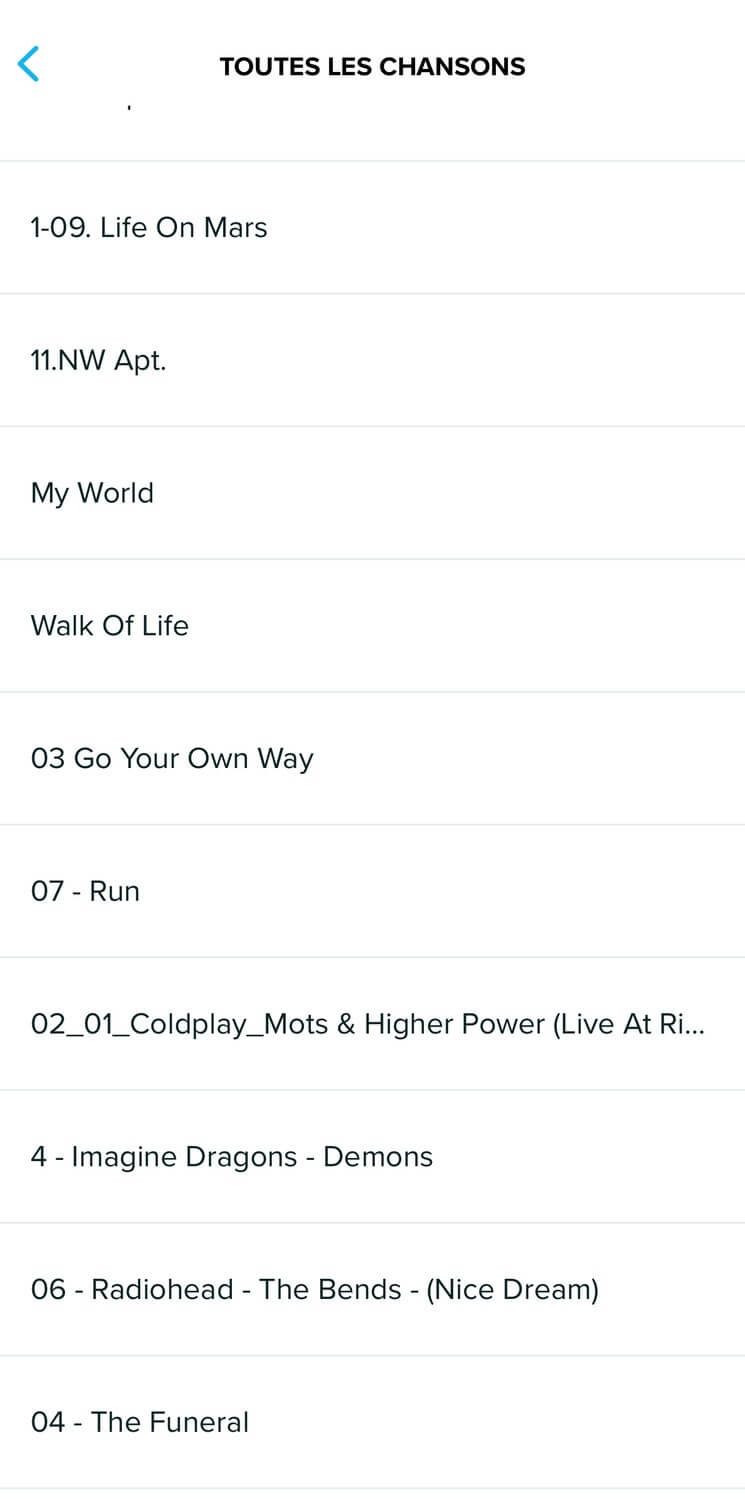Select the track 11.NW Apt.
The image size is (745, 1500).
372,360
